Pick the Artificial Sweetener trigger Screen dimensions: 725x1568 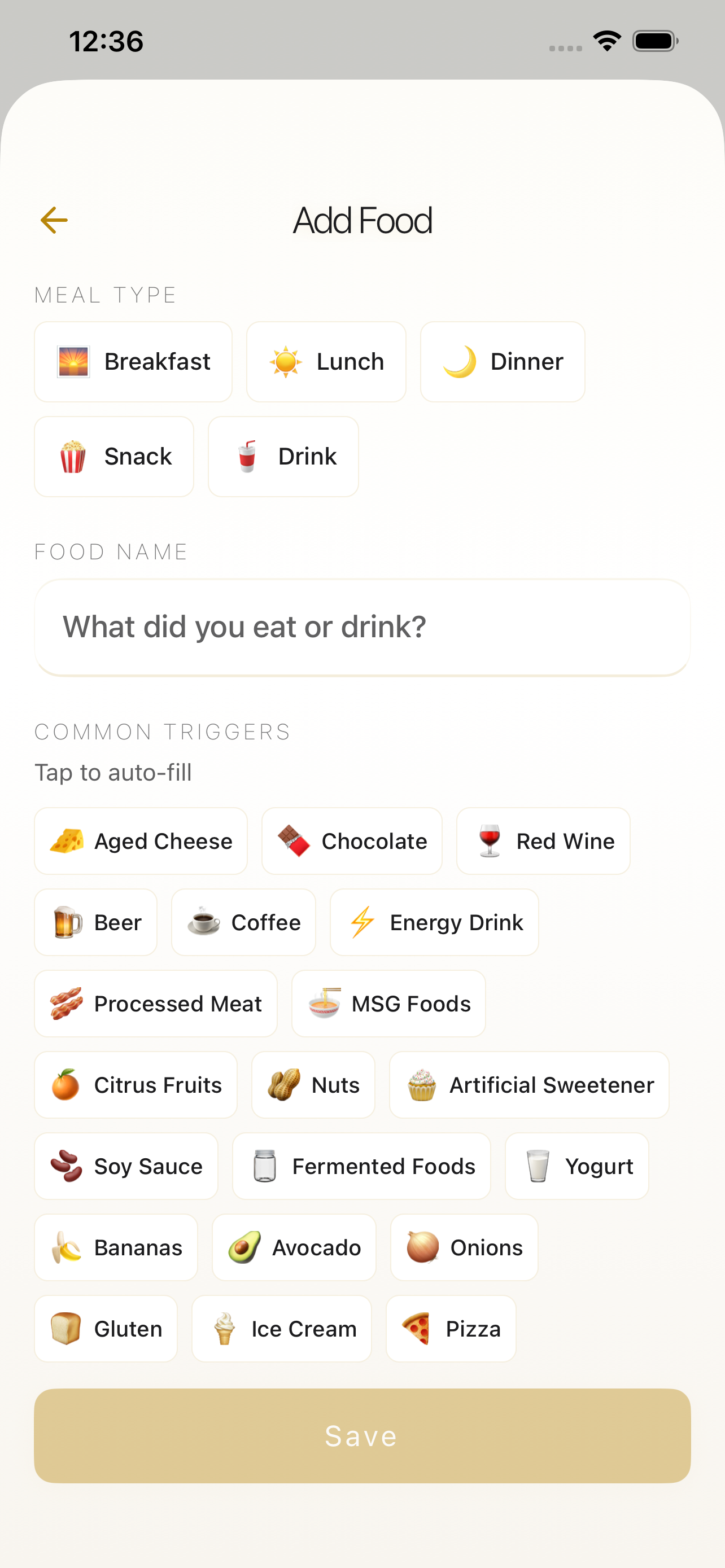coord(530,1085)
